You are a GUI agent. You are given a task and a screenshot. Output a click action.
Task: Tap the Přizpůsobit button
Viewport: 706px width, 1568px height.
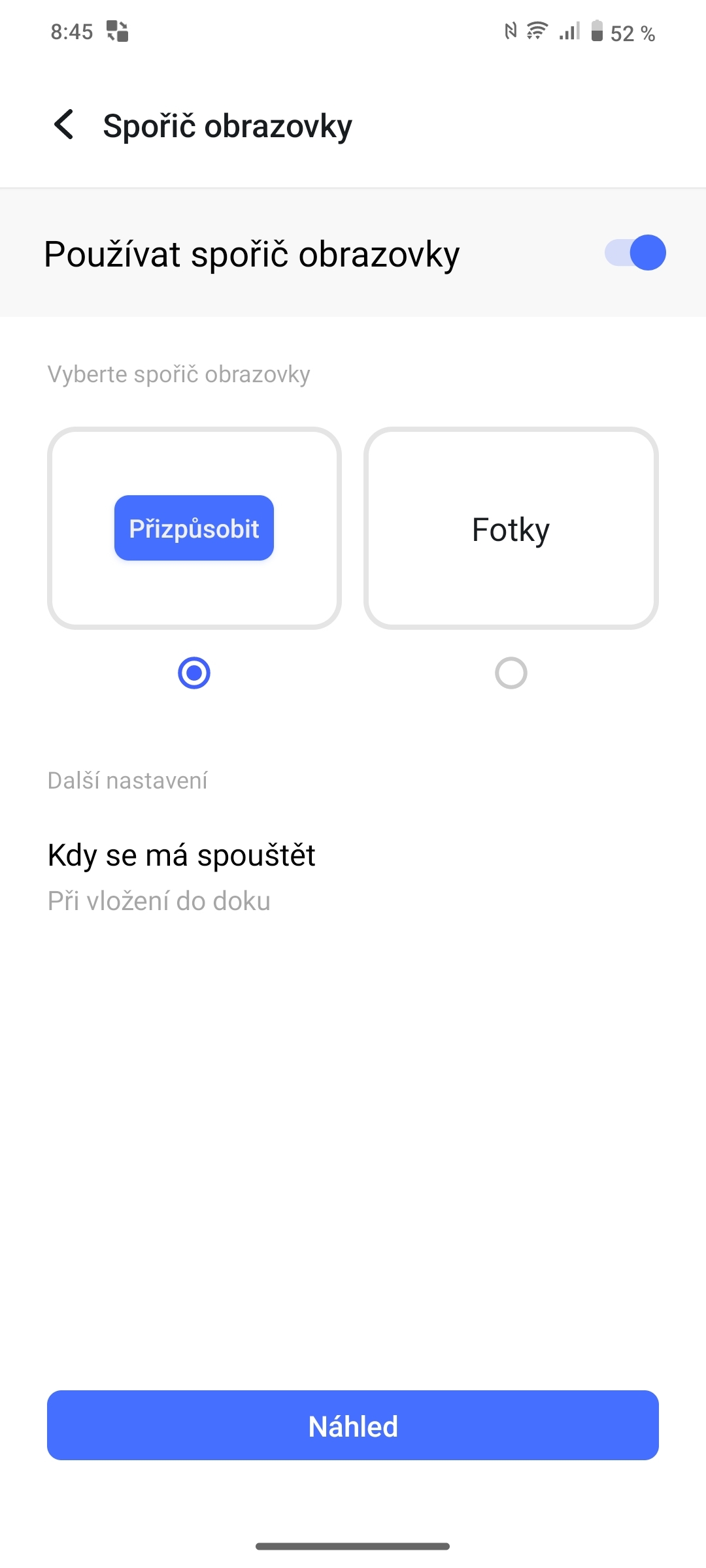[x=194, y=528]
